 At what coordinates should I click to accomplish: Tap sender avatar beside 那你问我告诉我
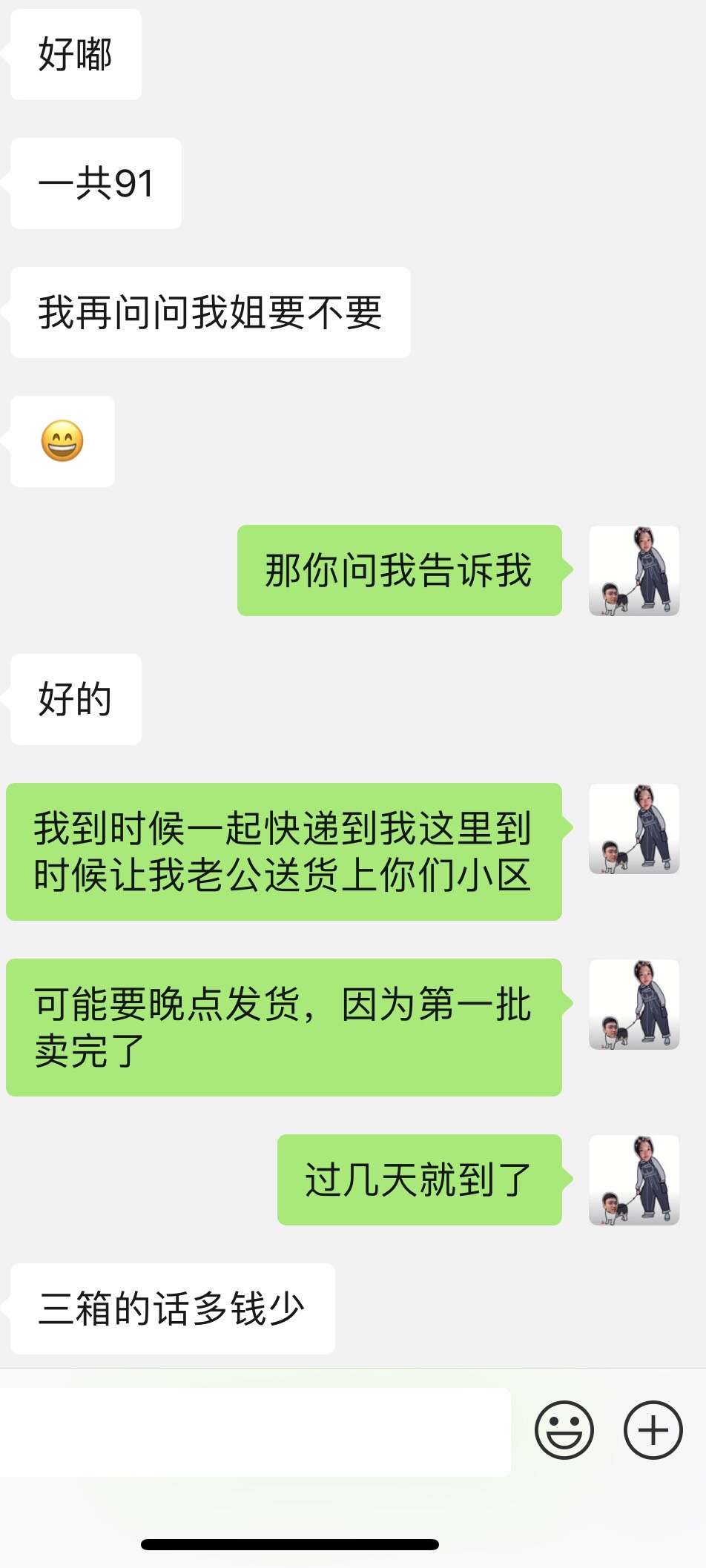(634, 570)
